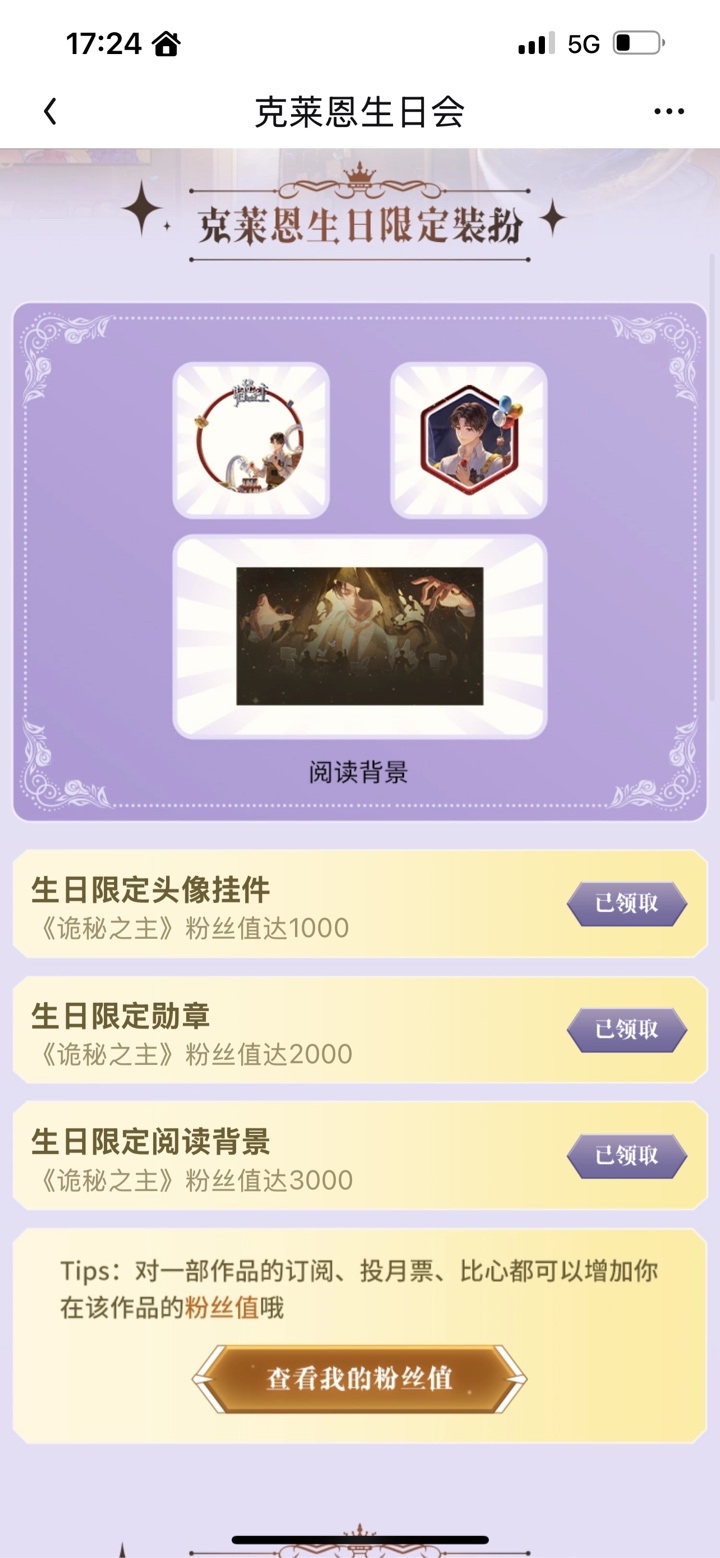View the avatar frame pendant preview

tap(251, 440)
